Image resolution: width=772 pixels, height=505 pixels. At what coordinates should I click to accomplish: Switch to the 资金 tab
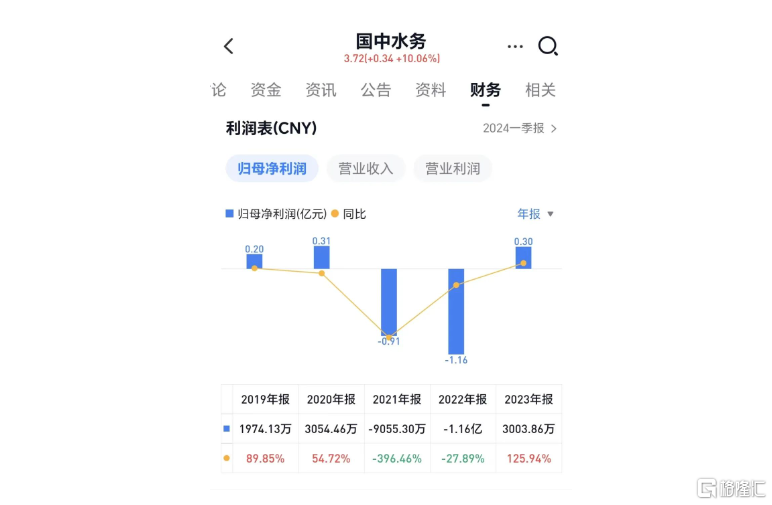266,90
